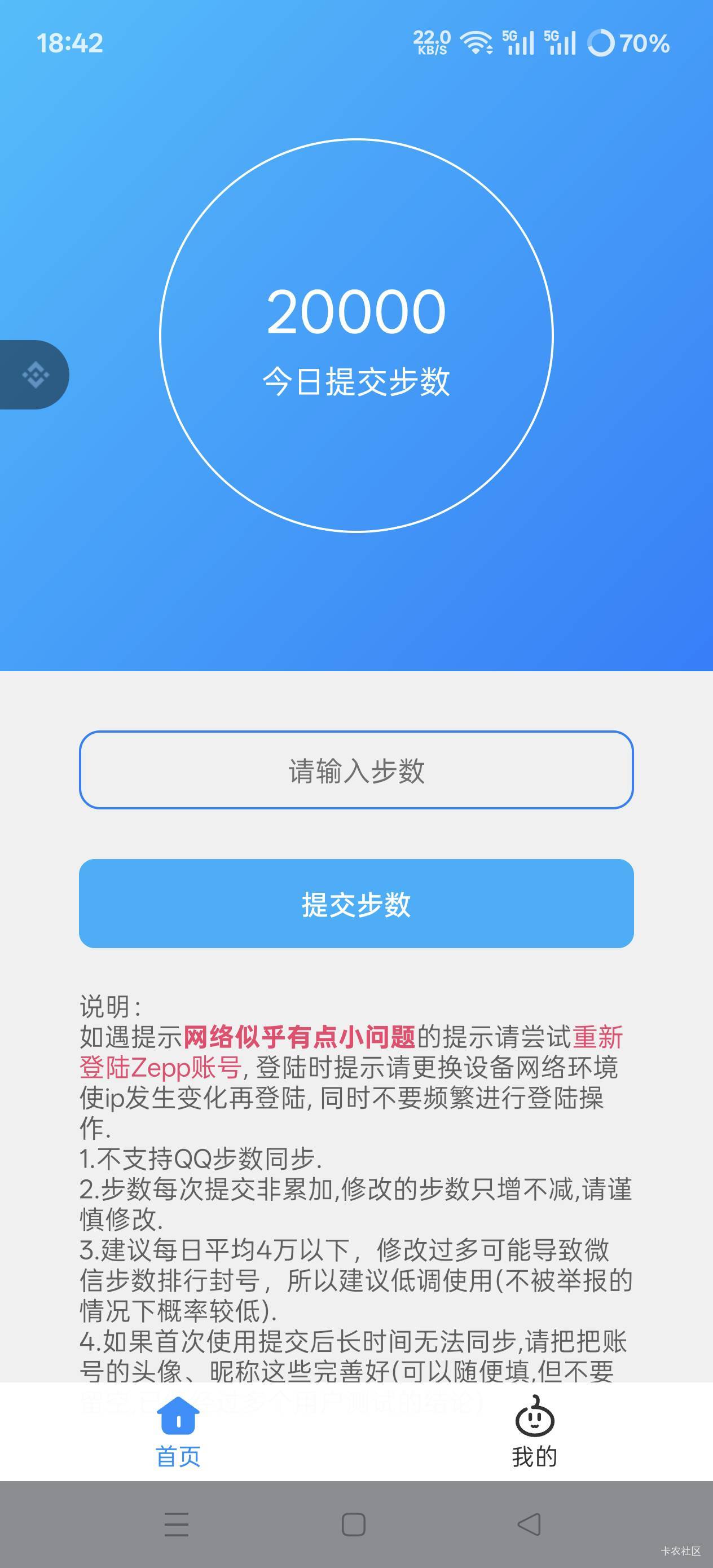The width and height of the screenshot is (713, 1568).
Task: Tap the 请输入步数 input field
Action: 356,770
